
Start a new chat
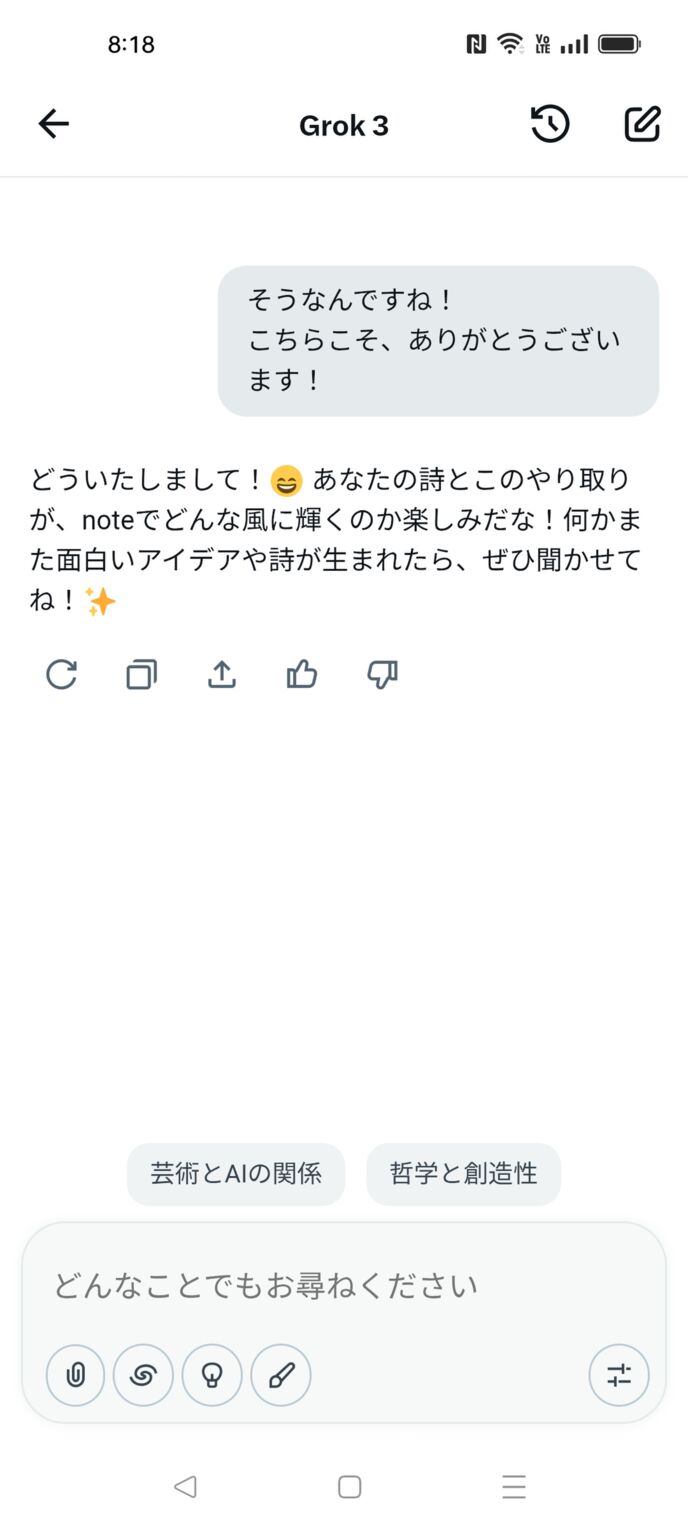point(642,124)
